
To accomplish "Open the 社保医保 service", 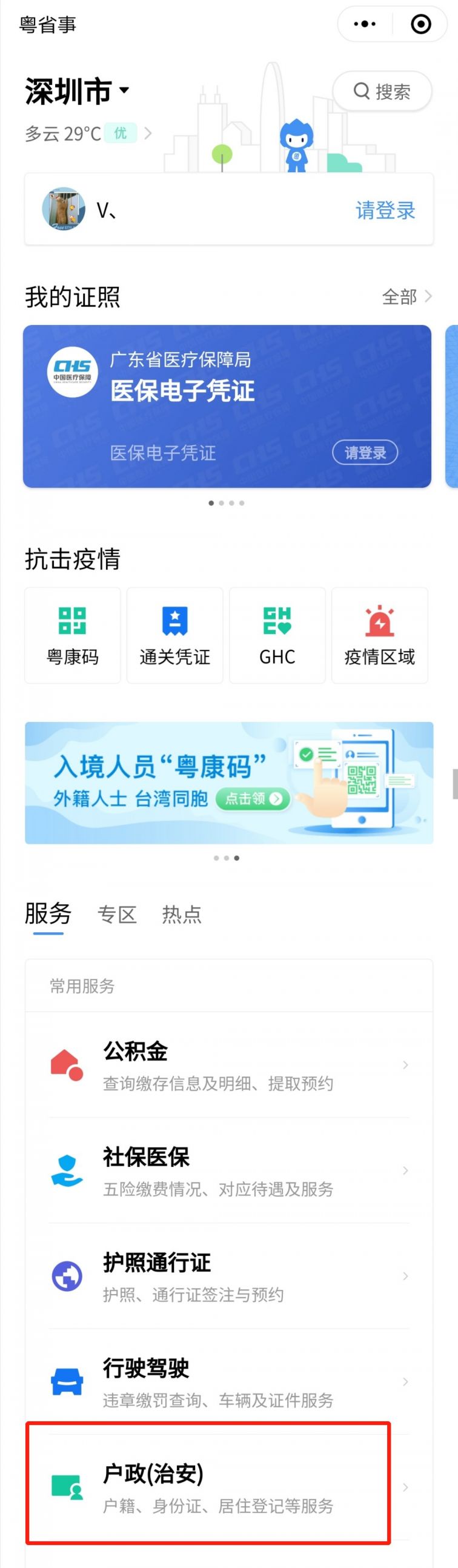I will point(228,1170).
